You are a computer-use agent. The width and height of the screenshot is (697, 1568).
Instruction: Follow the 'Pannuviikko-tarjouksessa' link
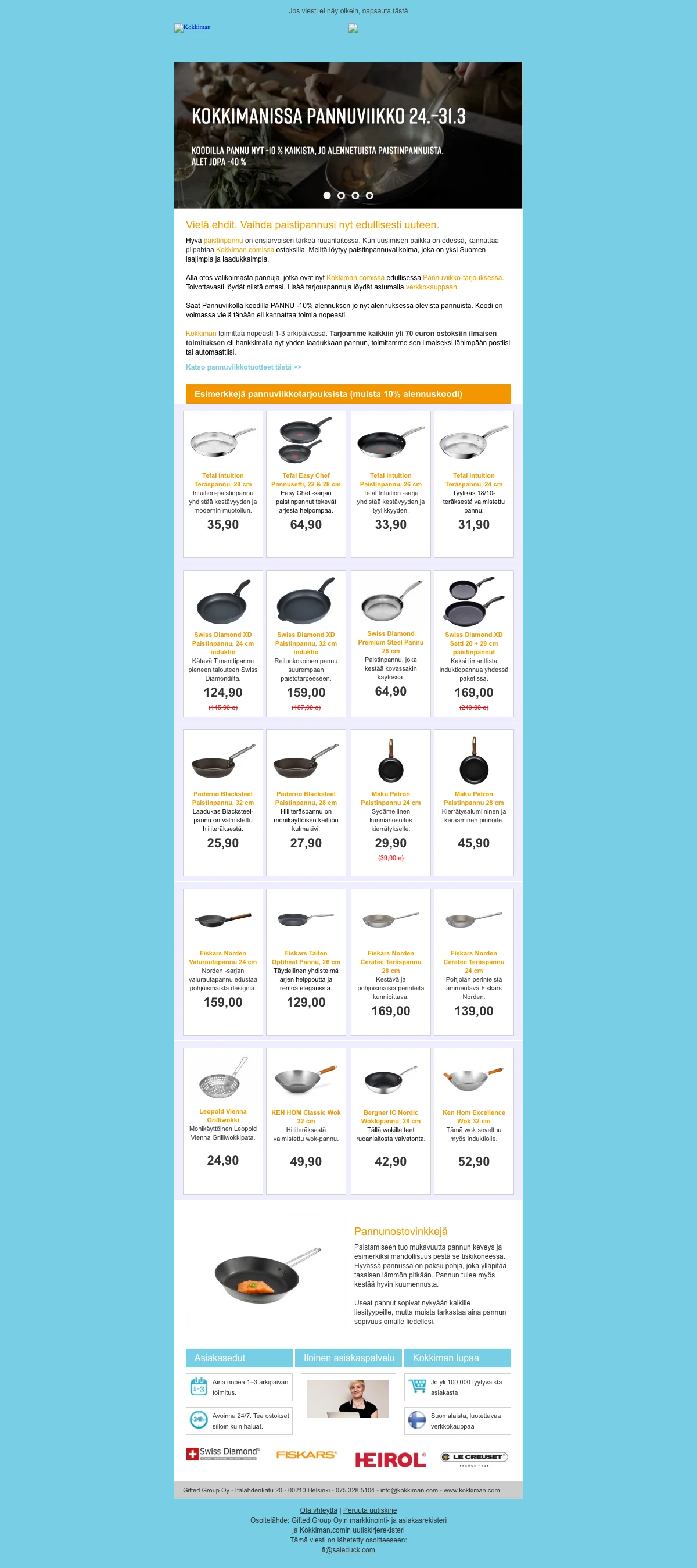pyautogui.click(x=462, y=278)
